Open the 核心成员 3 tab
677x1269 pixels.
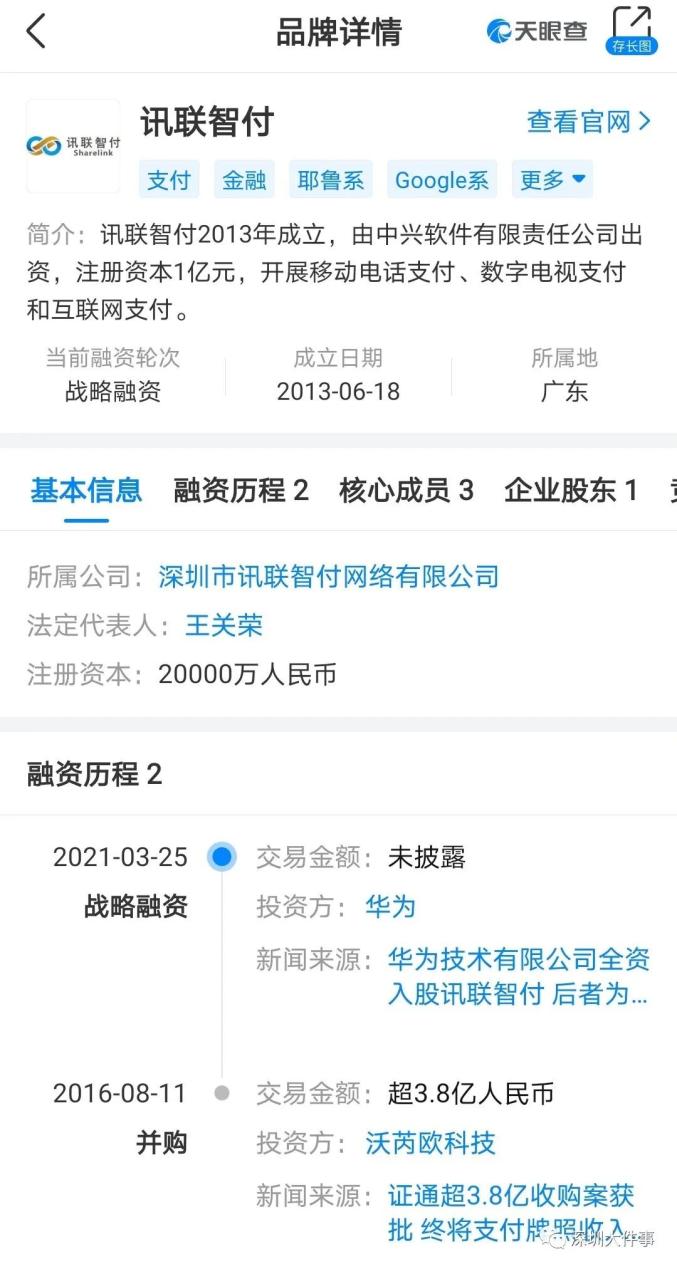click(x=406, y=490)
